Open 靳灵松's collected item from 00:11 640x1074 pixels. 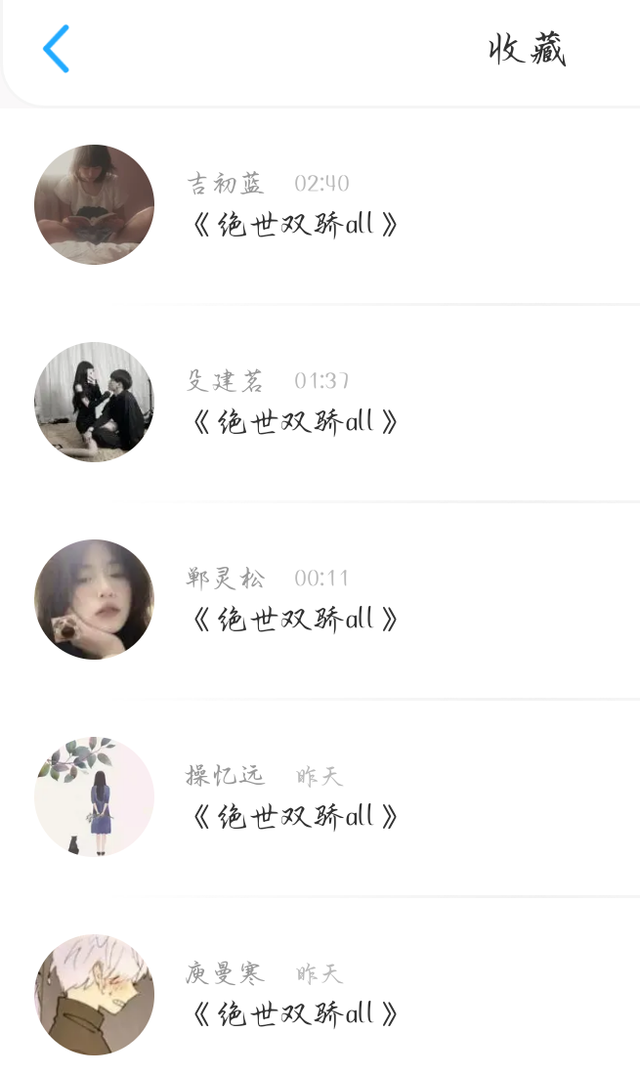pyautogui.click(x=320, y=599)
